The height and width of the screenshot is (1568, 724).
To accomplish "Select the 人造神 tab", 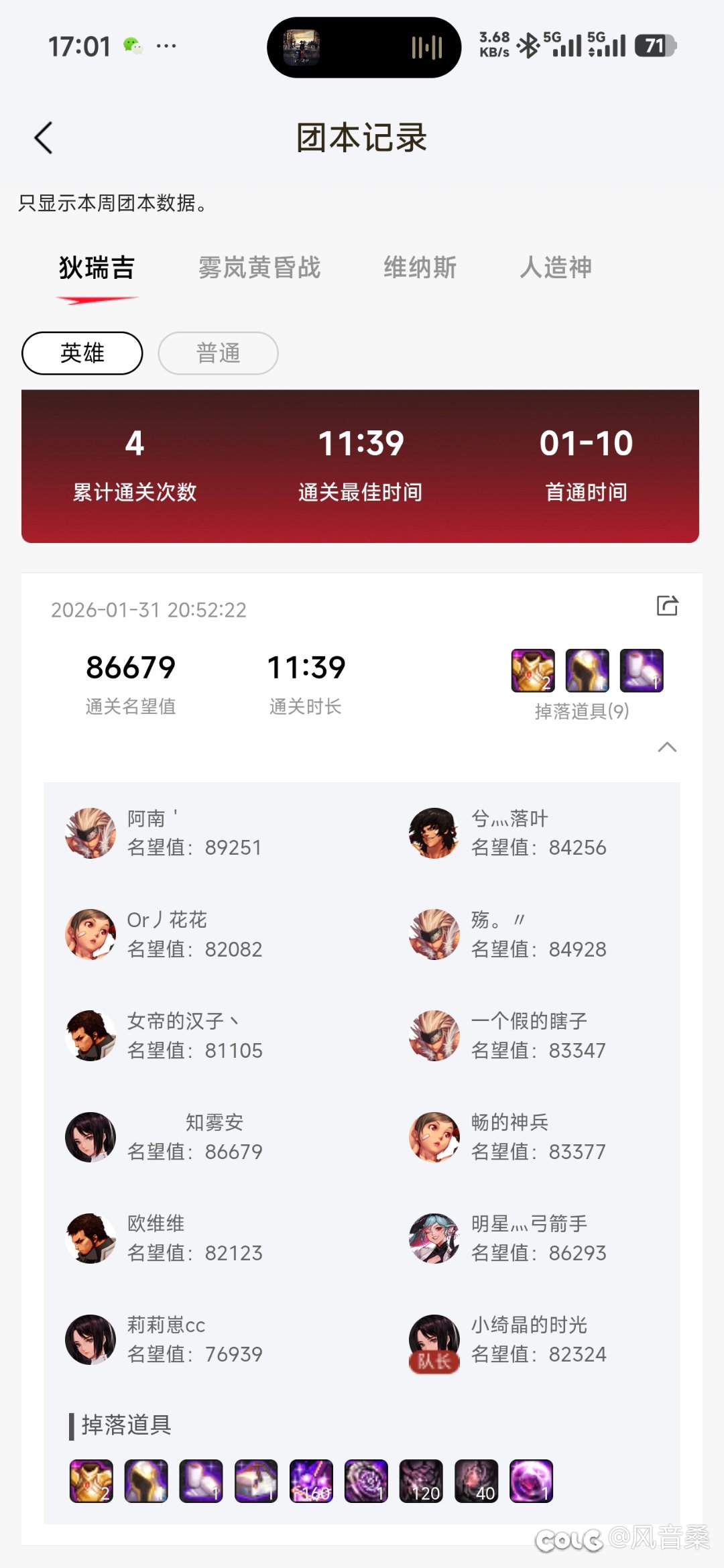I will (x=556, y=267).
